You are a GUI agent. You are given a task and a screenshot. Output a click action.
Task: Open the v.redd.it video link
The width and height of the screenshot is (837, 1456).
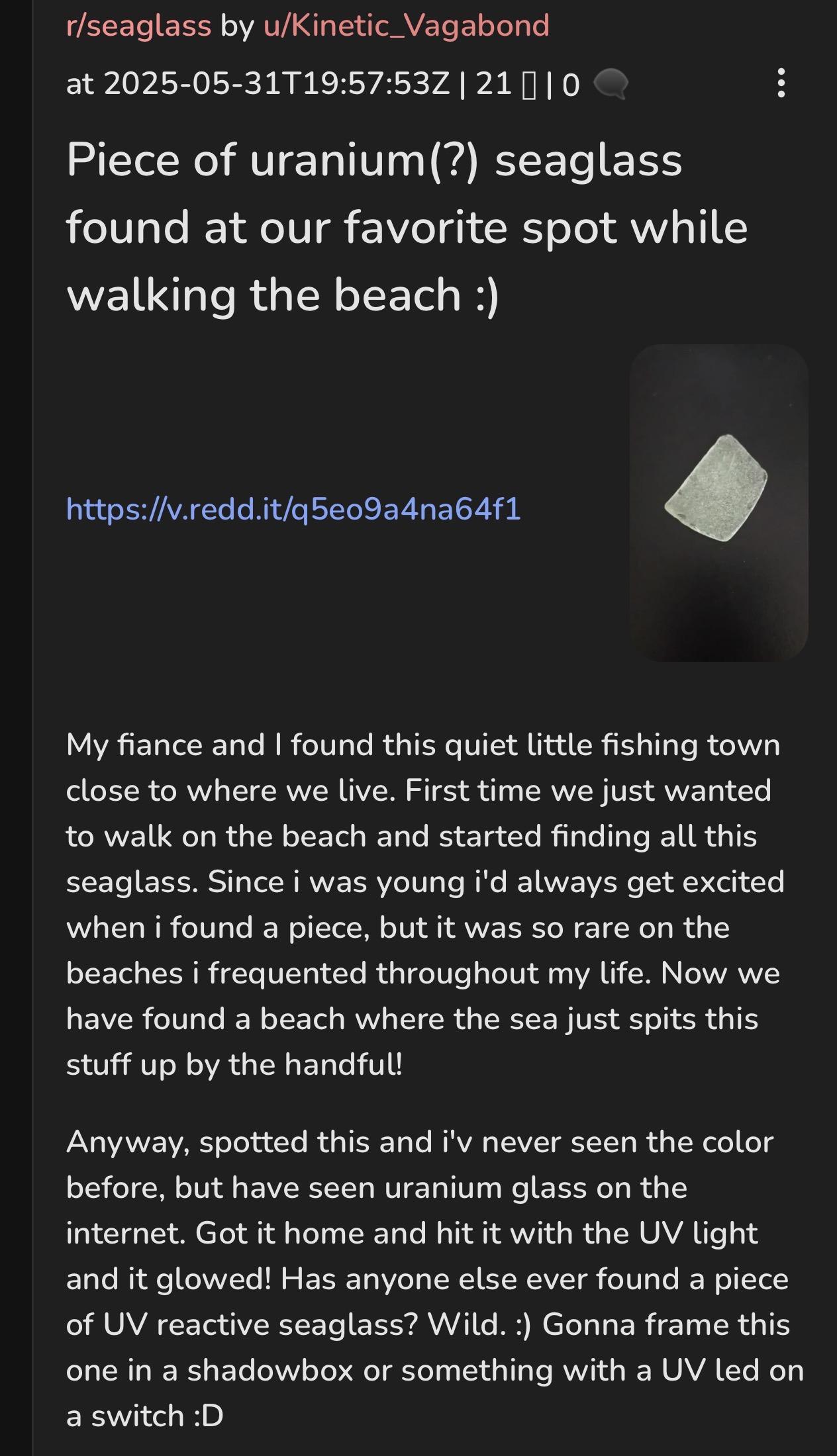tap(293, 509)
